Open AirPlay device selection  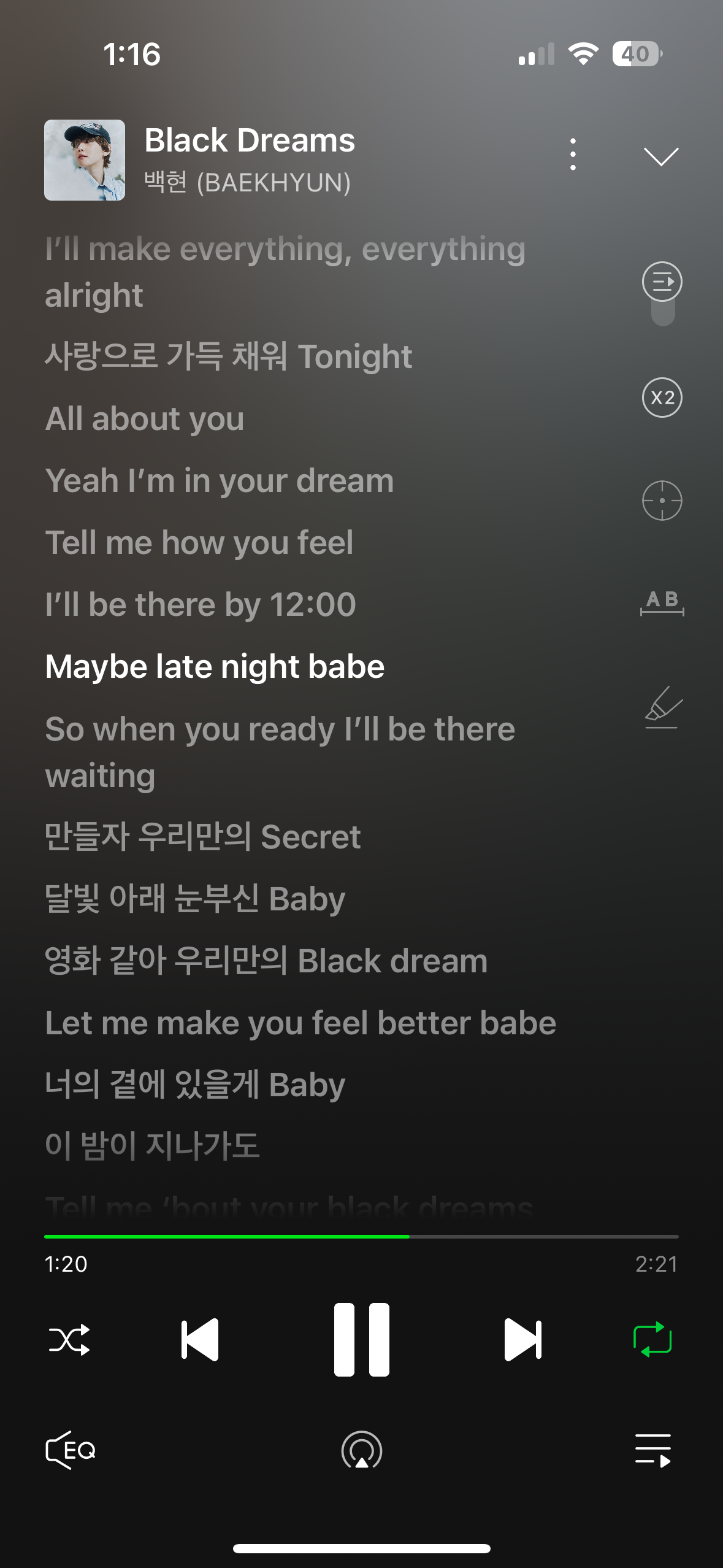coord(362,1450)
